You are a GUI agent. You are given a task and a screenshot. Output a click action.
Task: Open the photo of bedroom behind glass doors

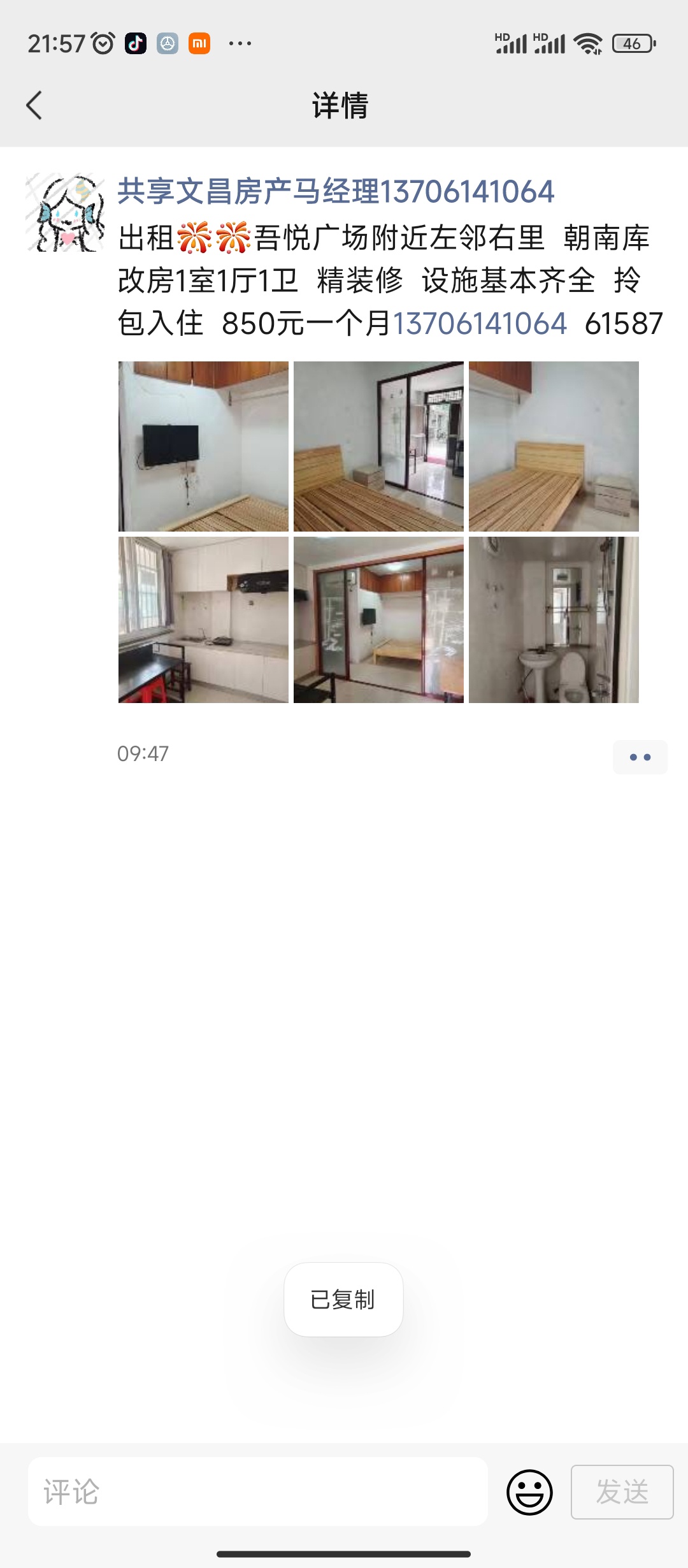pyautogui.click(x=378, y=620)
